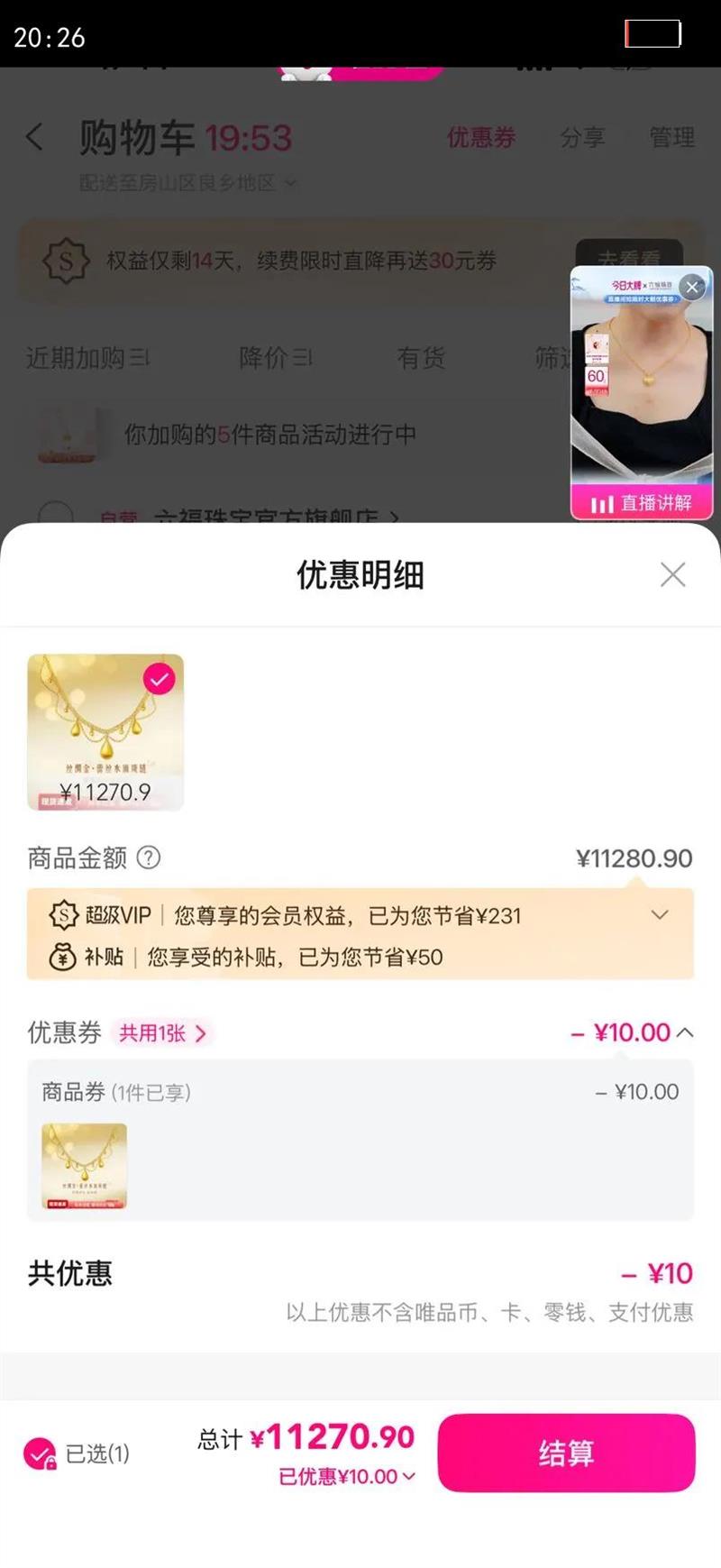This screenshot has width=721, height=1568.
Task: Toggle the product selection checkmark on the necklace
Action: click(x=158, y=681)
